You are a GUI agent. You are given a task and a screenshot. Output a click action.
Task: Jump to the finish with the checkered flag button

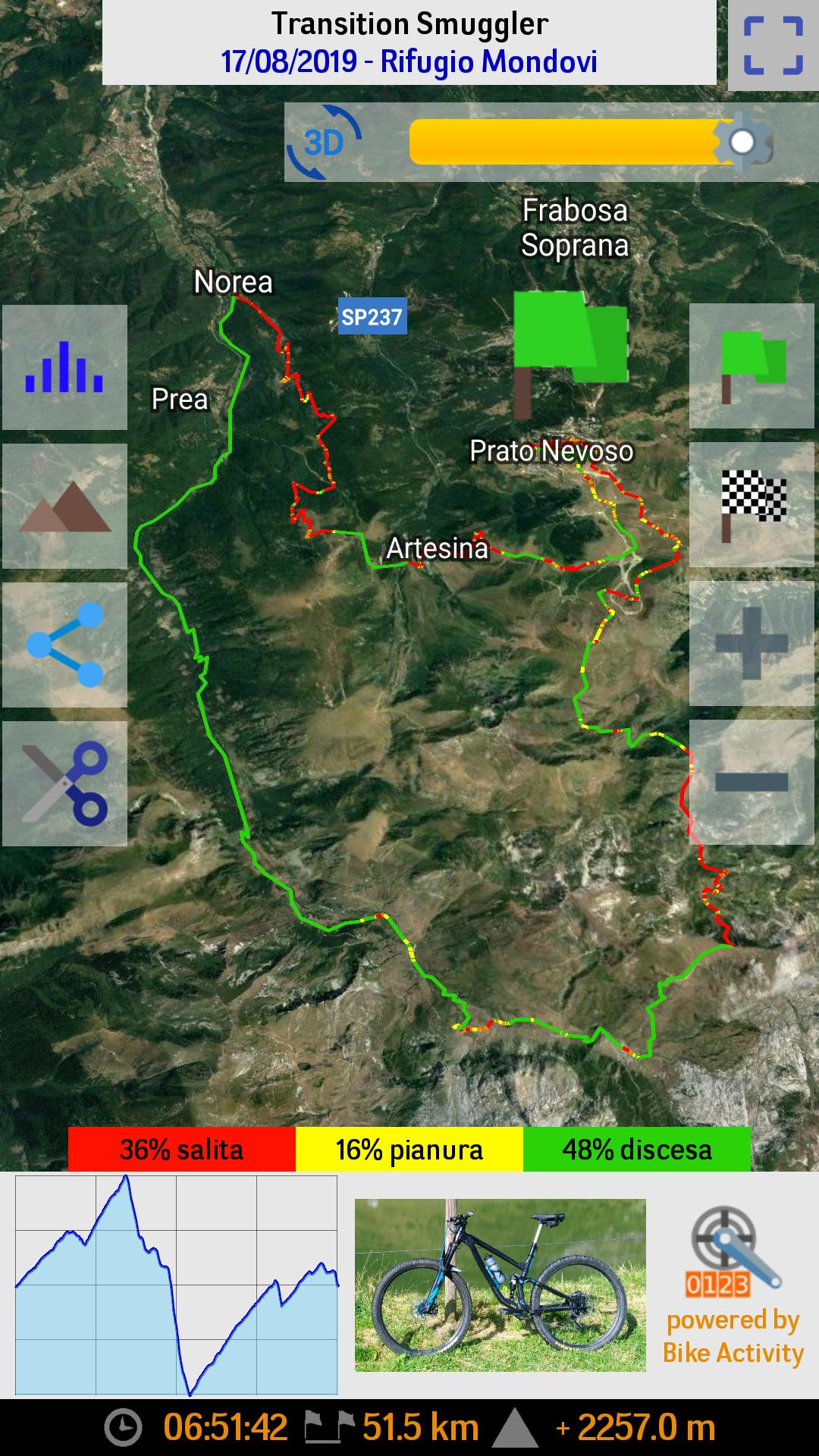(x=752, y=505)
